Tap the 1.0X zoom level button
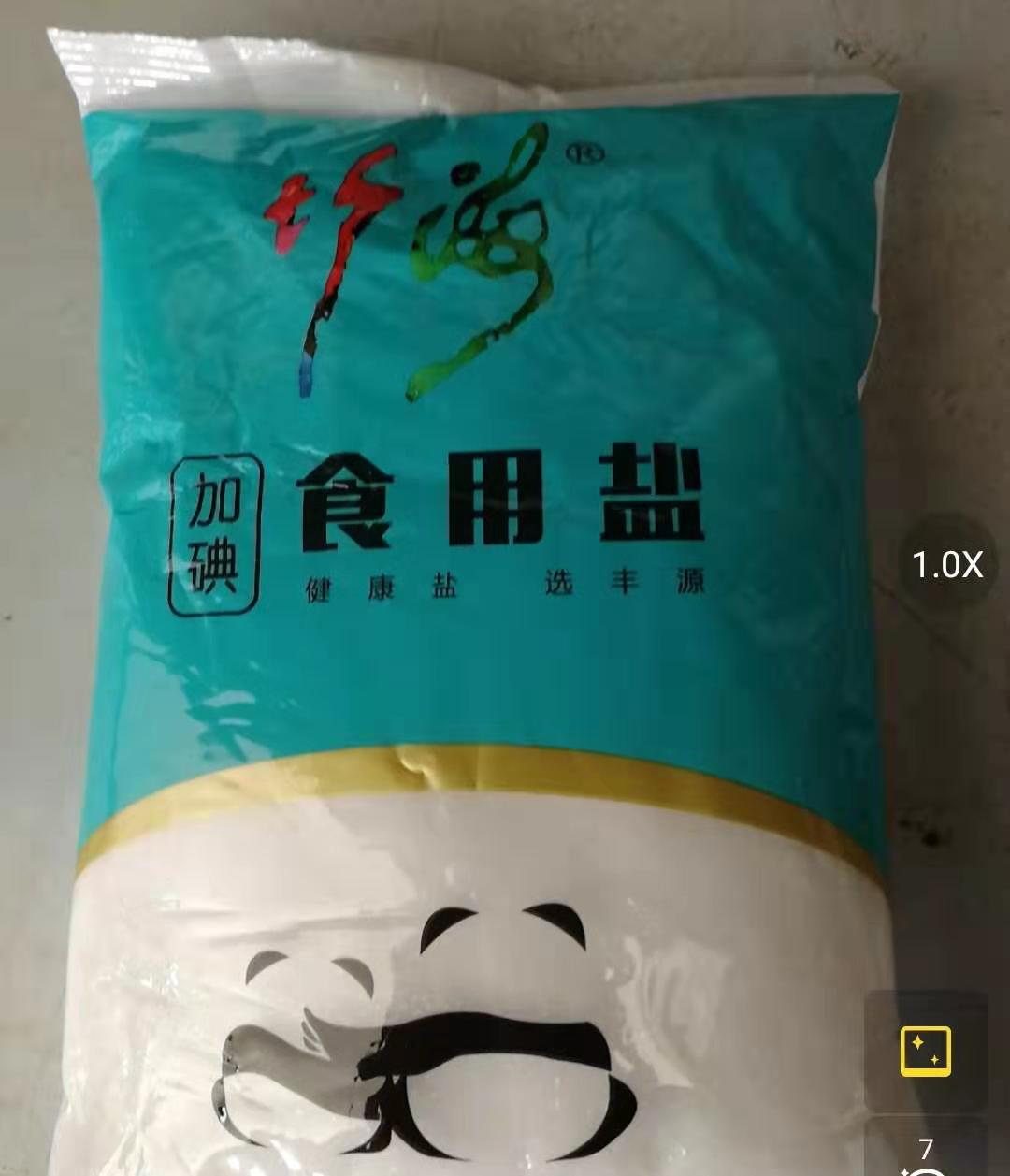 [946, 565]
